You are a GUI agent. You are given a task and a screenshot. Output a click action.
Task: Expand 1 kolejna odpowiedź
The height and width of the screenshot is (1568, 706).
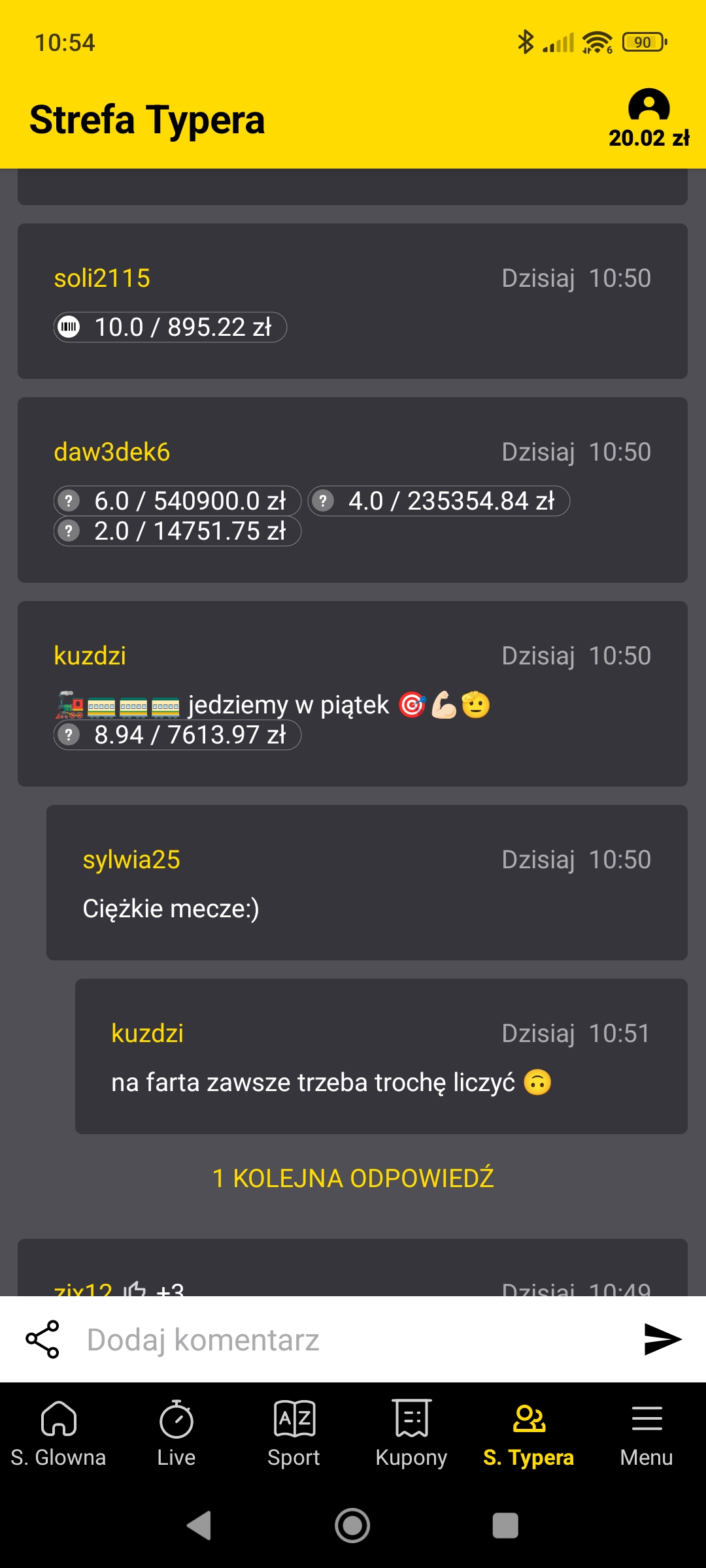(x=353, y=1178)
